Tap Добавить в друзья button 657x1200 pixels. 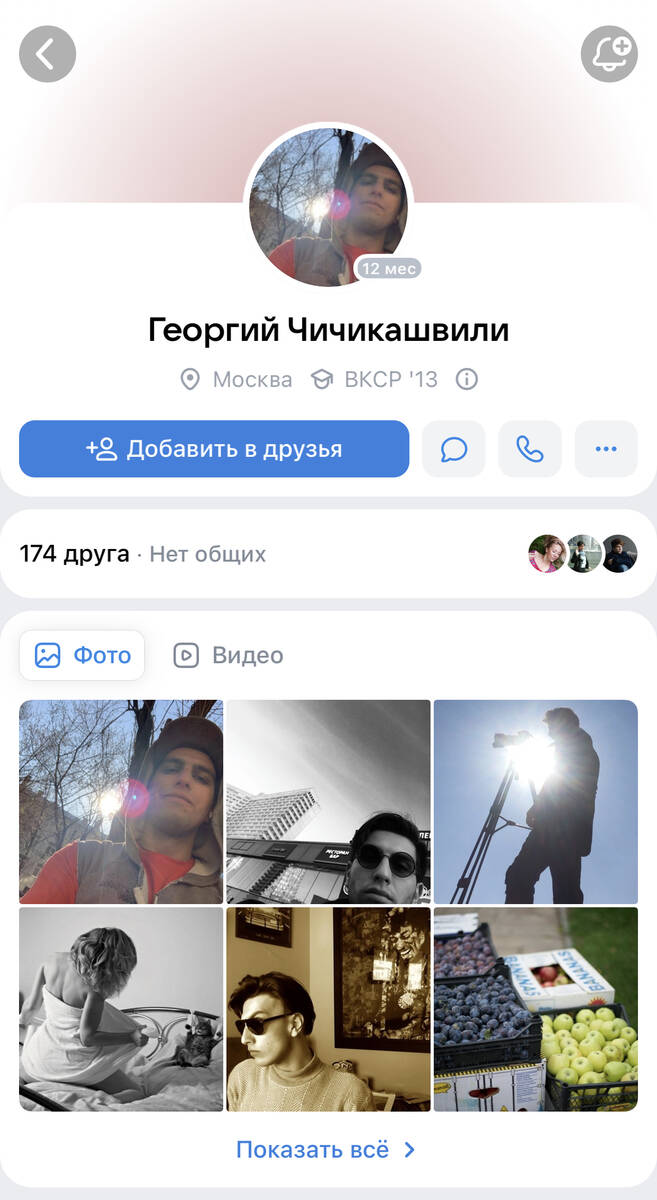click(x=214, y=449)
